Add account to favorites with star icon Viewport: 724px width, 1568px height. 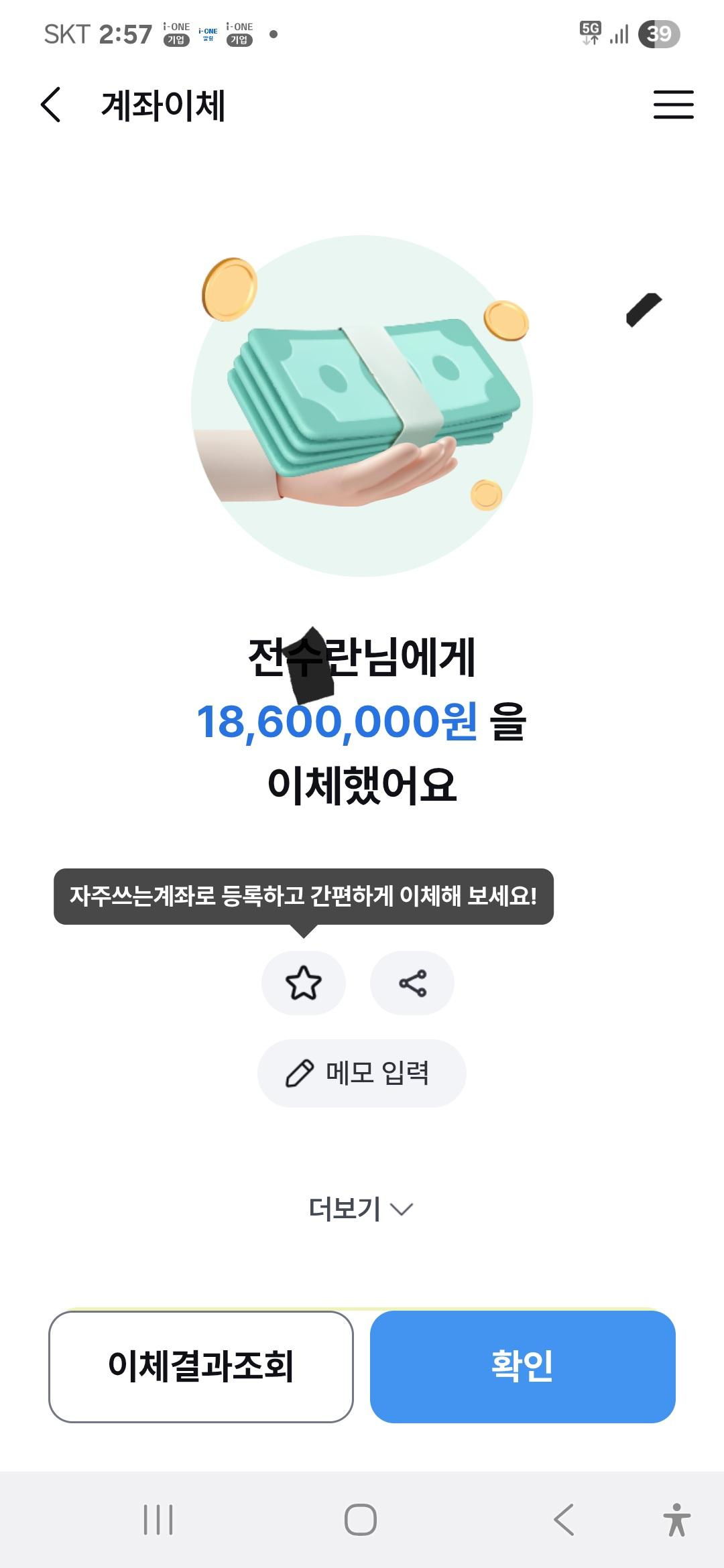tap(304, 983)
